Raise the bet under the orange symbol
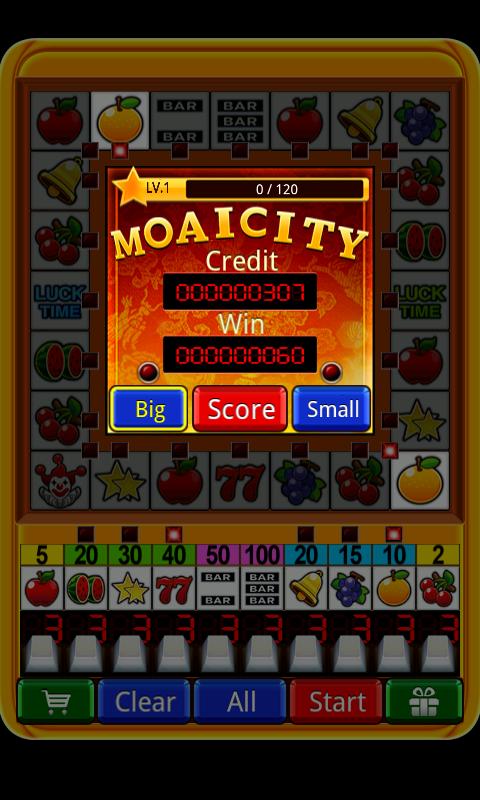 click(x=394, y=654)
